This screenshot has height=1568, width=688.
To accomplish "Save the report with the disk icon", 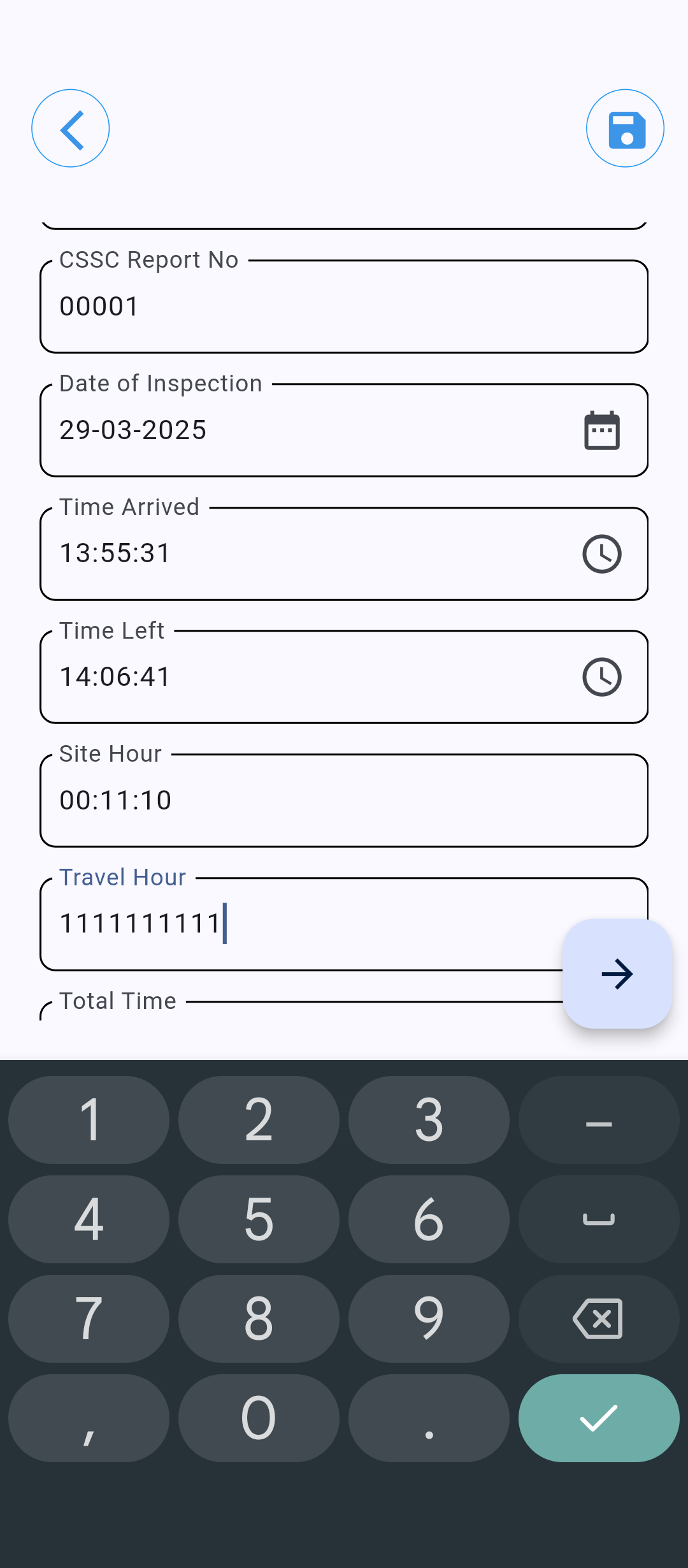I will 625,129.
